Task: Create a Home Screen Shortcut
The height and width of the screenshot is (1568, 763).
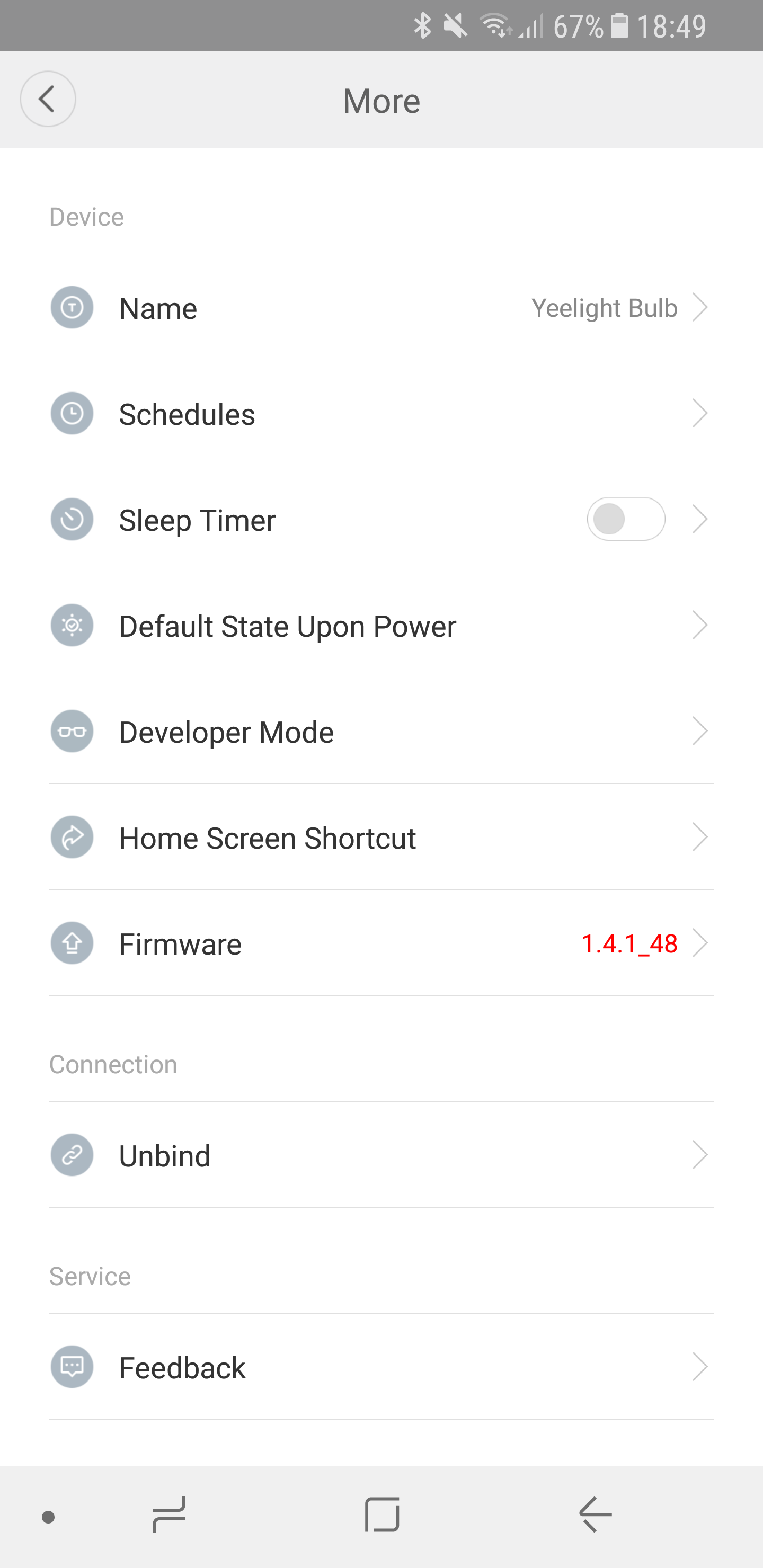Action: point(381,837)
